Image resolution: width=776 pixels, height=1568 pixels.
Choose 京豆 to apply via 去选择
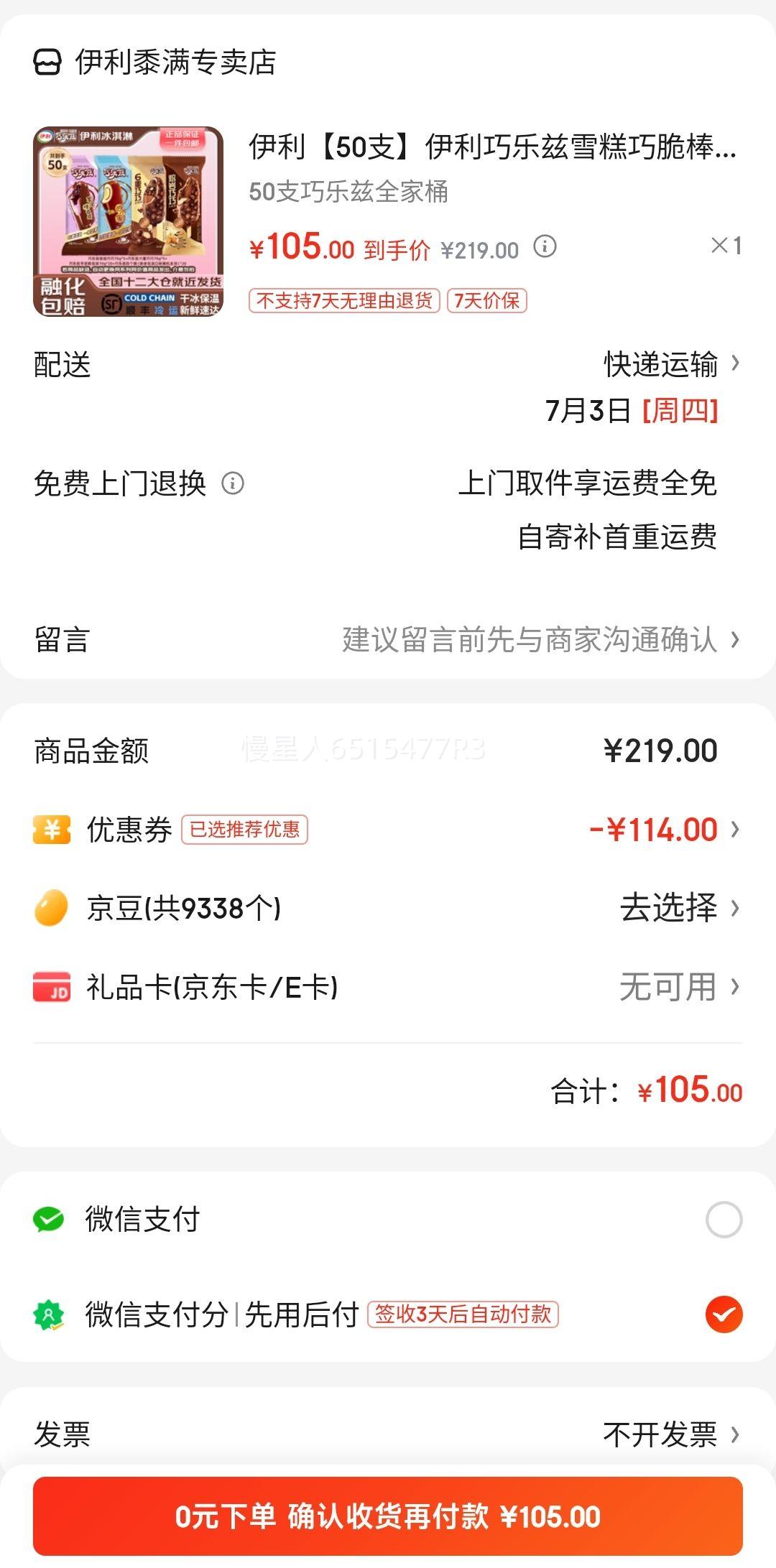pyautogui.click(x=388, y=908)
